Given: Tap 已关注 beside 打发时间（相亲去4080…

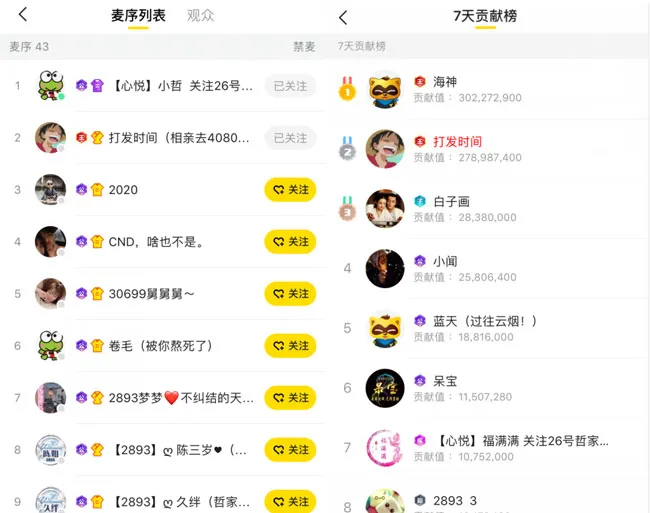Looking at the screenshot, I should 290,138.
